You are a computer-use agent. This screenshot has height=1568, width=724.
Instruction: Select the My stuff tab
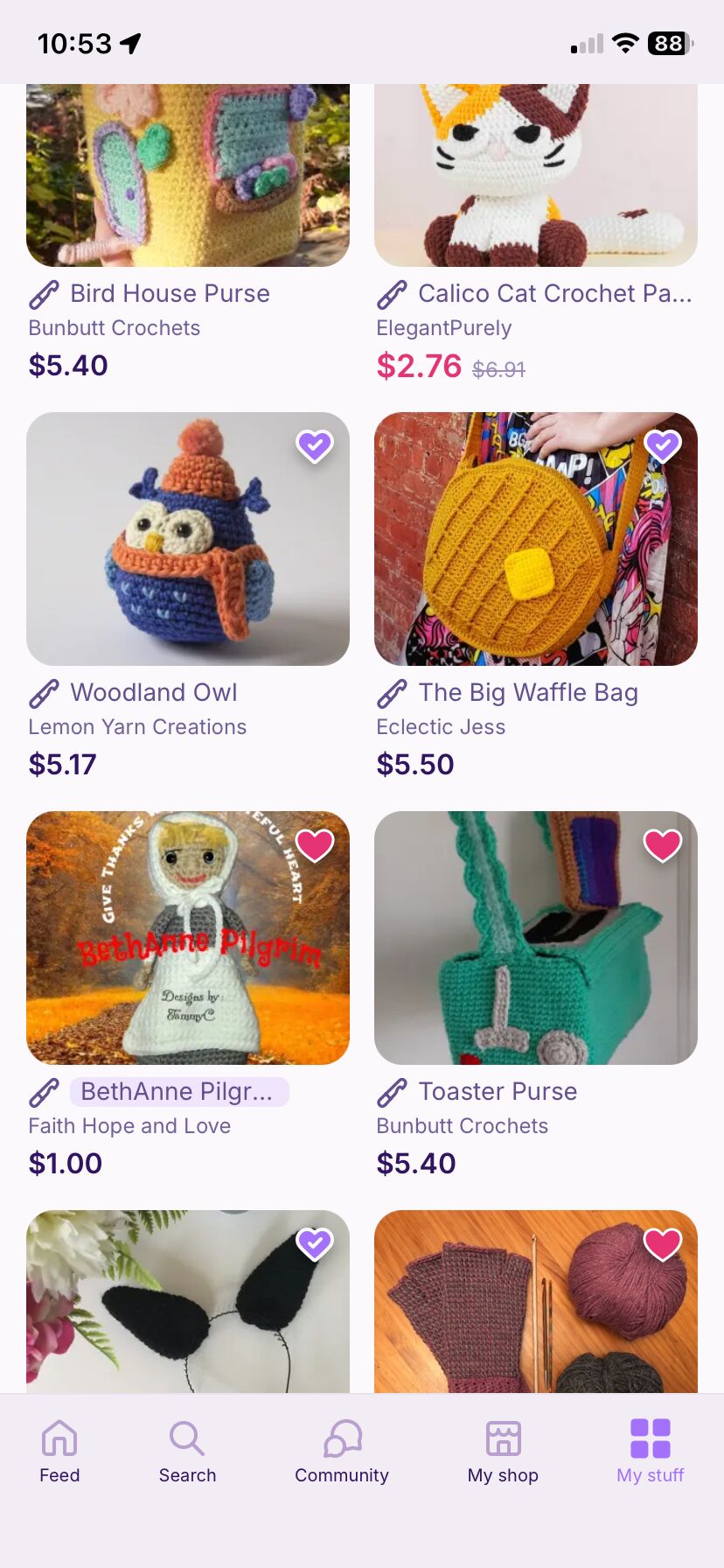click(x=650, y=1452)
